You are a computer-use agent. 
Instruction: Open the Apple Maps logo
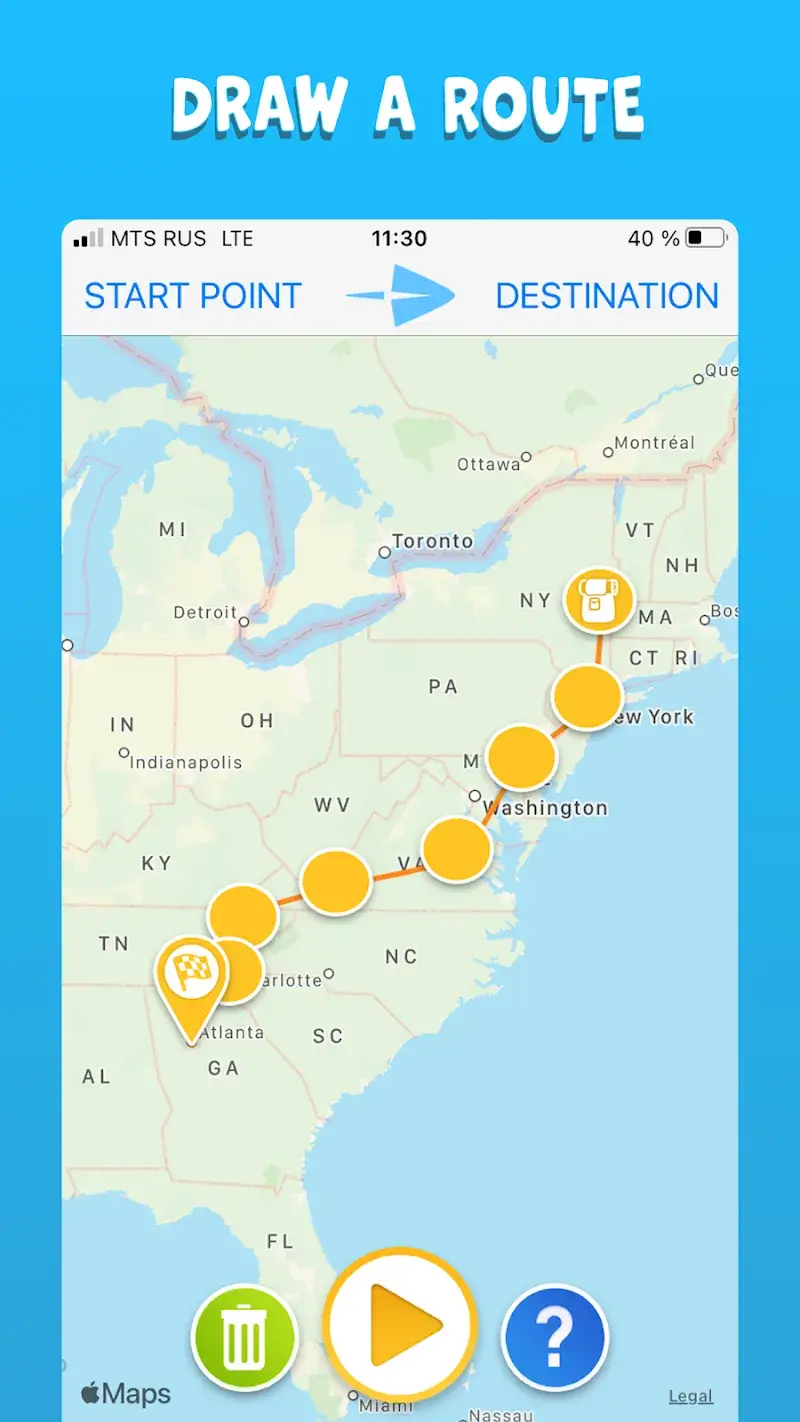coord(125,1390)
